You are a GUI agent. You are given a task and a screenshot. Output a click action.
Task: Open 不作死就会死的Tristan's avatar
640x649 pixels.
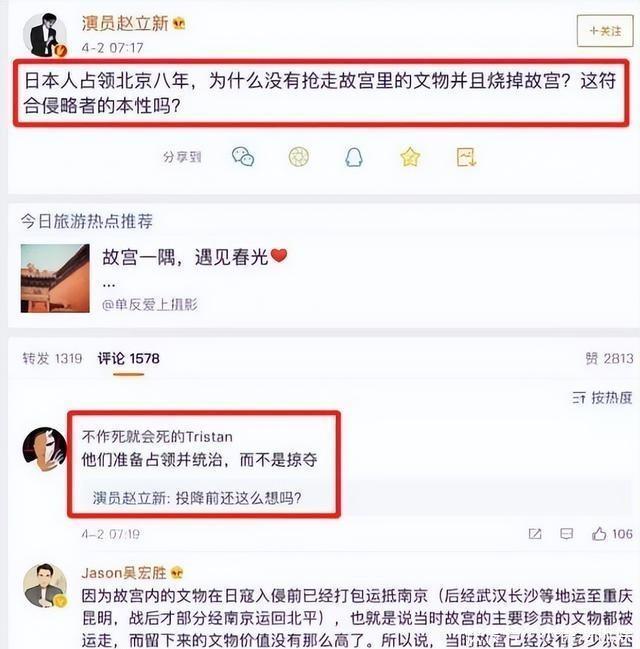pos(44,448)
